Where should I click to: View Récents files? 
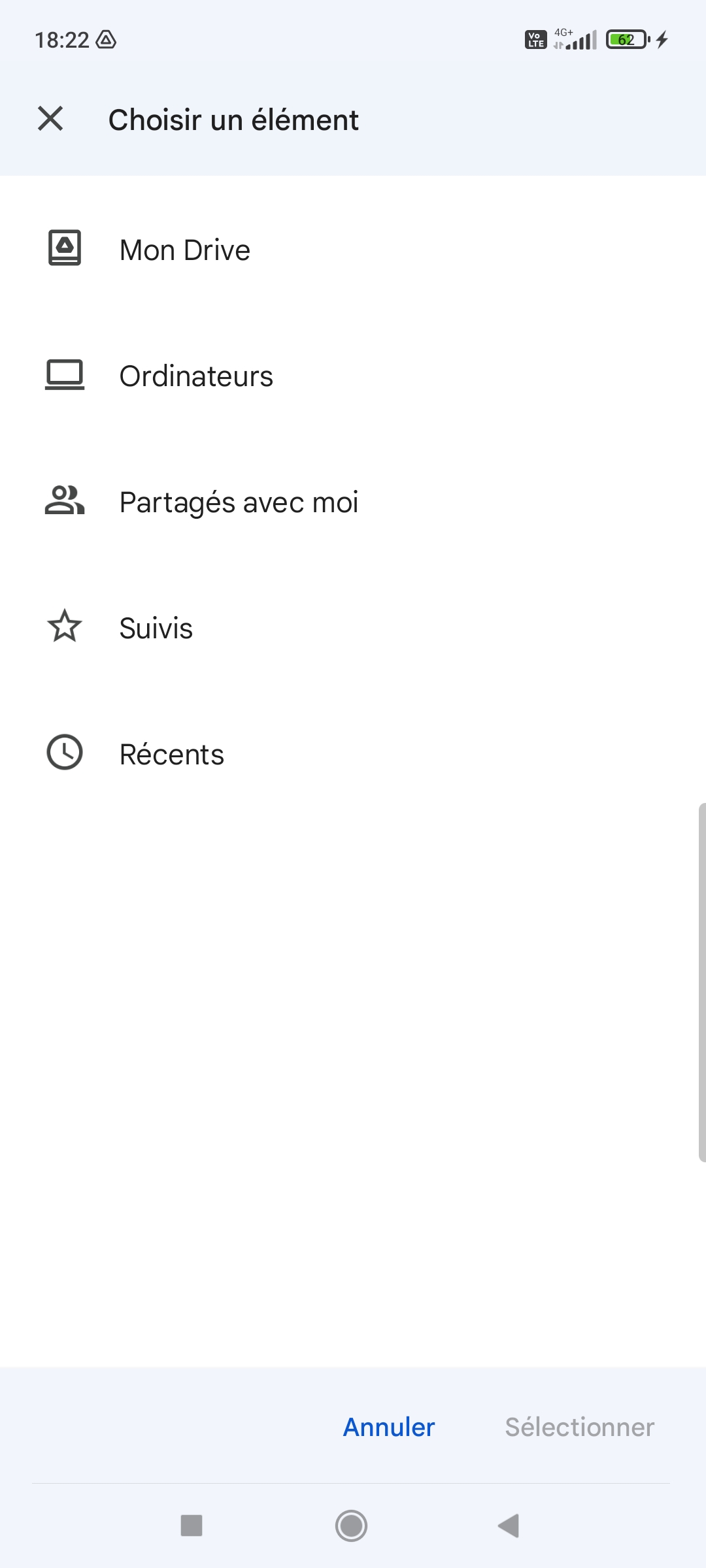pyautogui.click(x=171, y=754)
